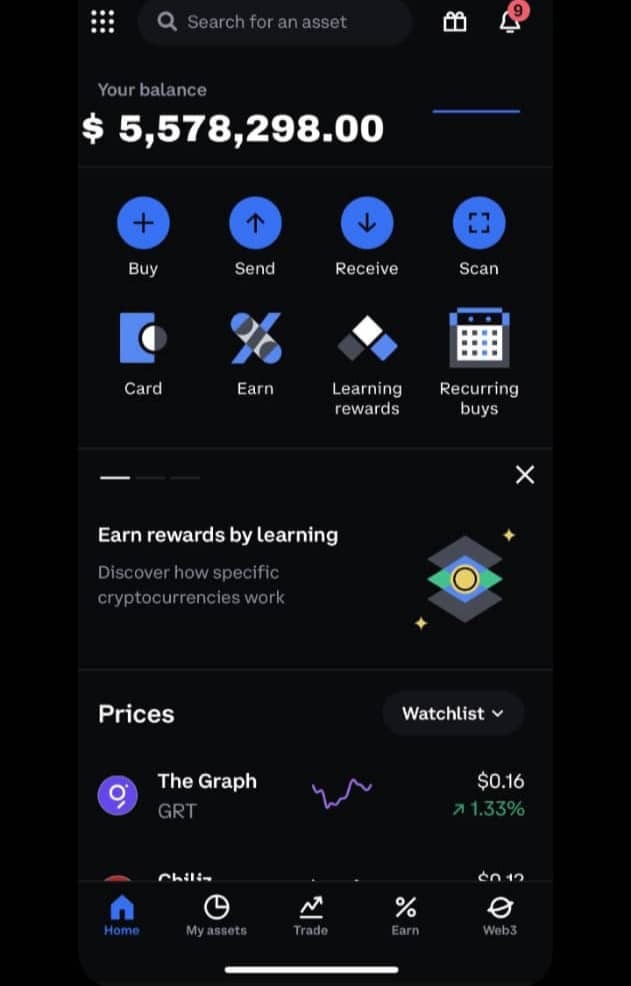Launch the Scan QR action

point(479,223)
